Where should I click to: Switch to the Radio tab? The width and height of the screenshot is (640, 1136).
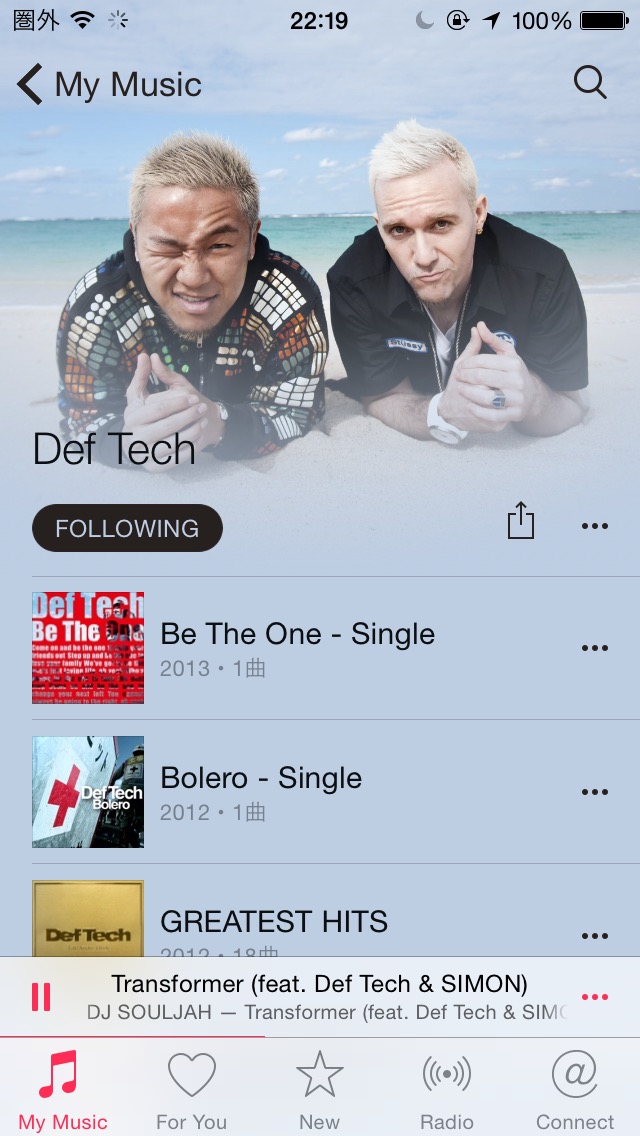pos(447,1088)
